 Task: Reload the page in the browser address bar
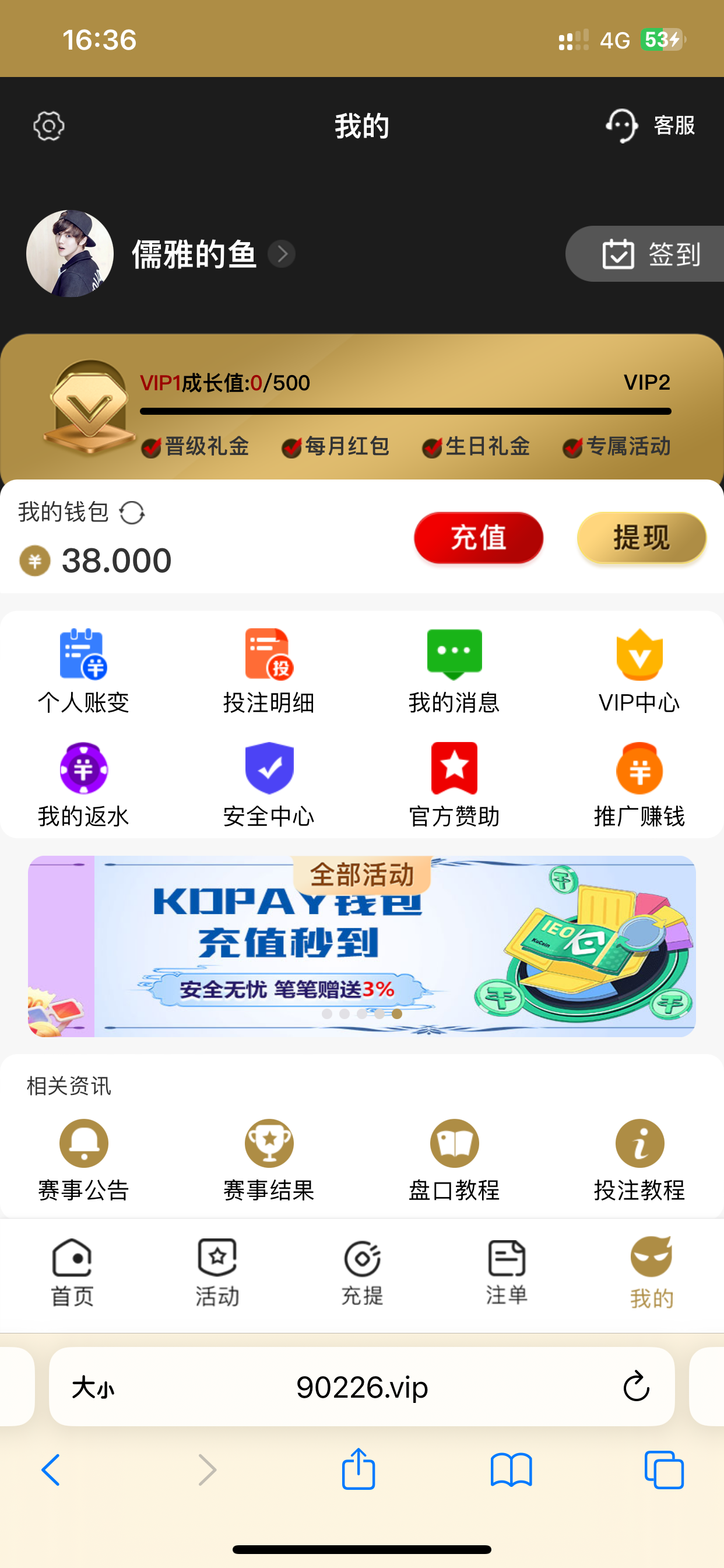pyautogui.click(x=637, y=1386)
